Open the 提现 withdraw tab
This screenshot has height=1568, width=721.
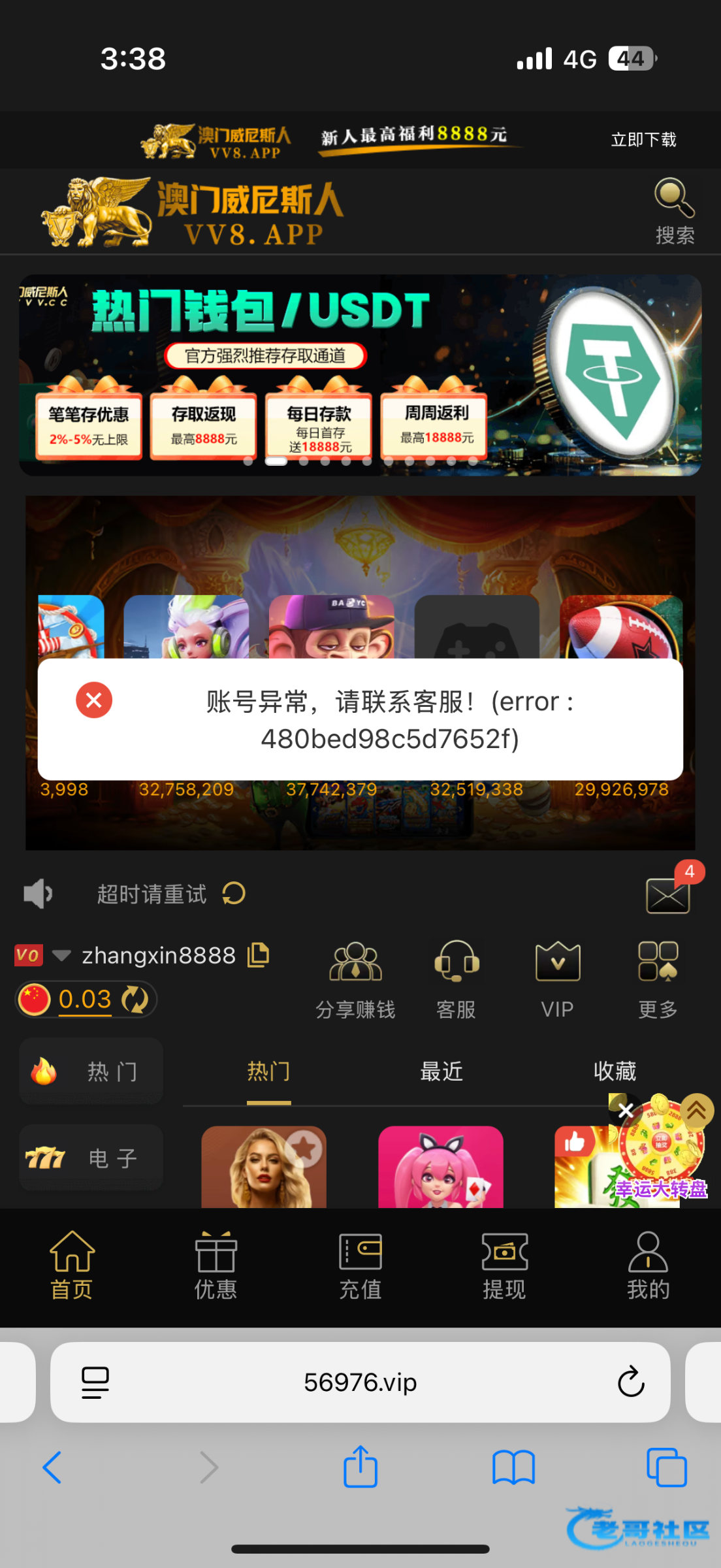(x=504, y=1265)
